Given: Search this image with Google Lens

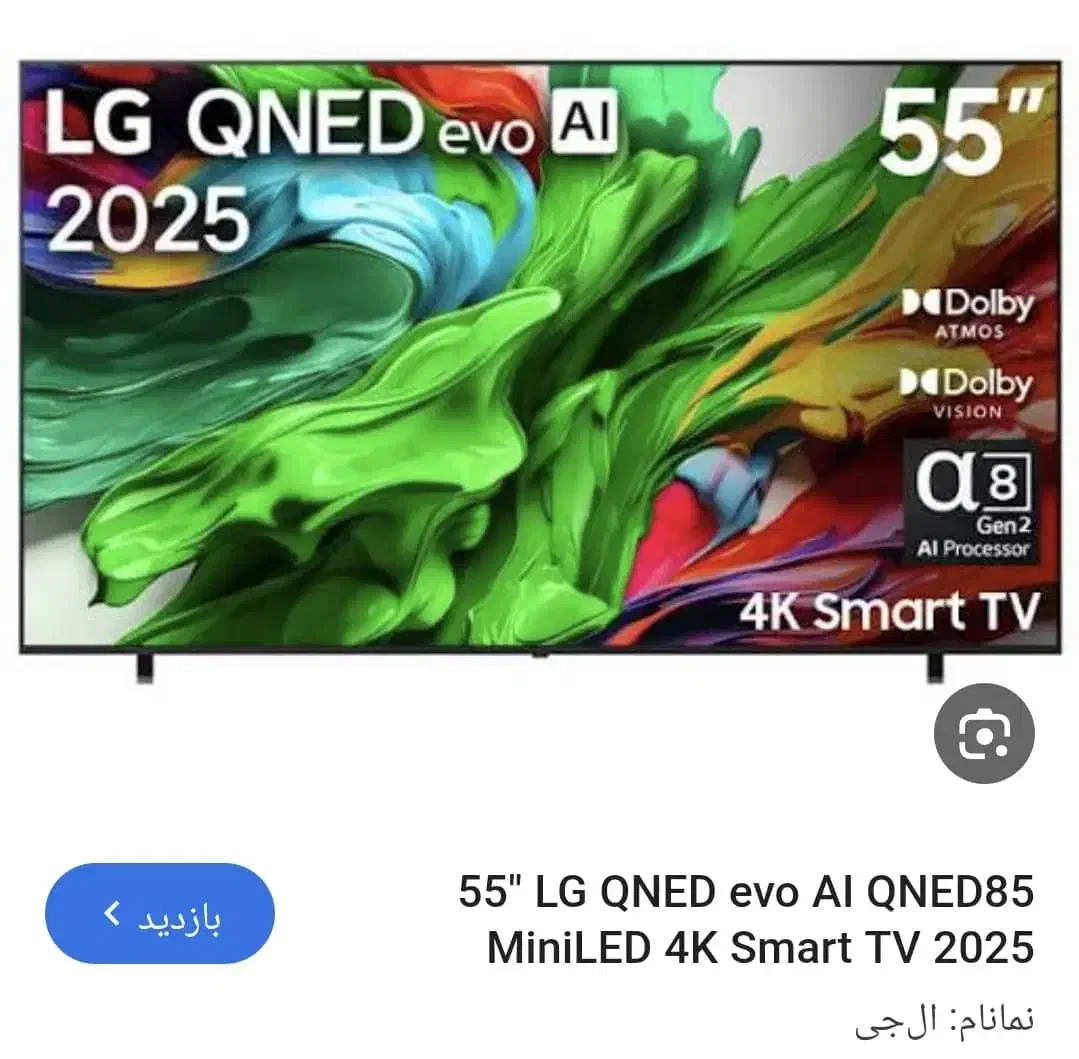Looking at the screenshot, I should click(x=983, y=734).
